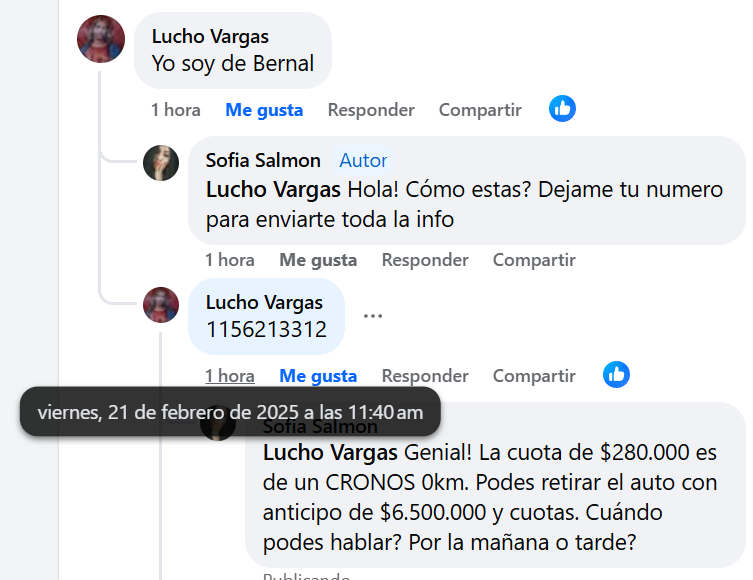The image size is (753, 580).
Task: Open the Lucho Vargas mention in the "Genial!" reply
Action: (330, 452)
